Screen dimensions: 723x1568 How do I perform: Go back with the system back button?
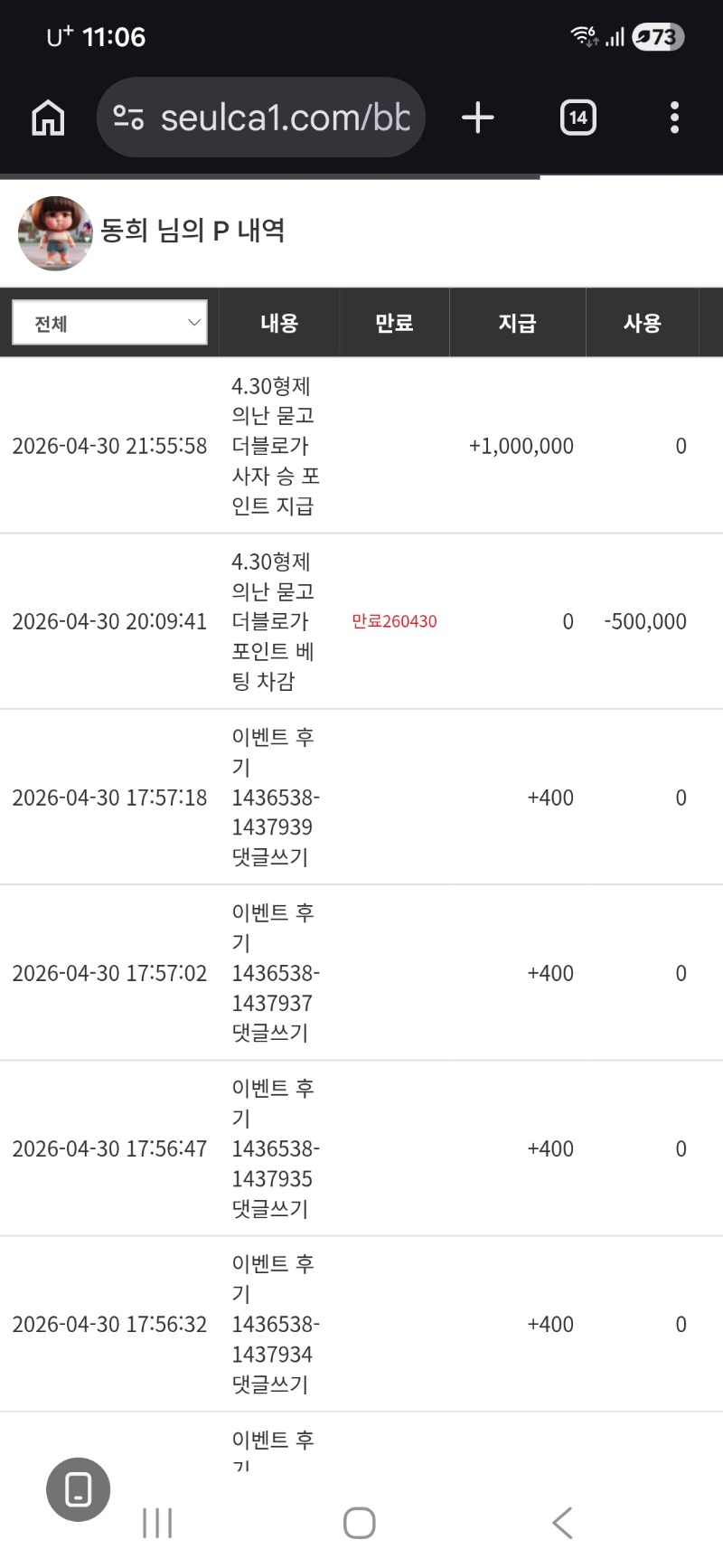click(562, 1523)
